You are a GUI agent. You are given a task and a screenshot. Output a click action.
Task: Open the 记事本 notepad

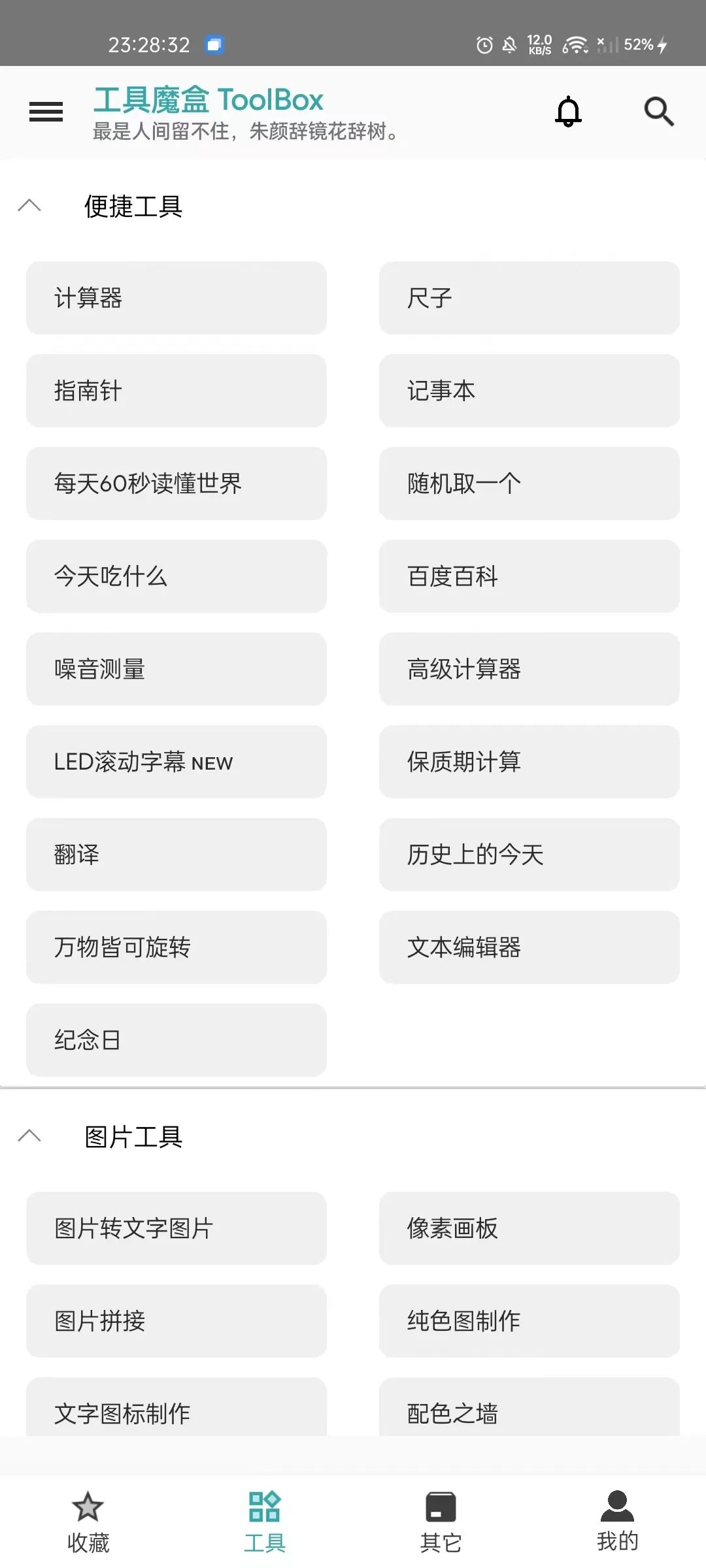pyautogui.click(x=529, y=391)
